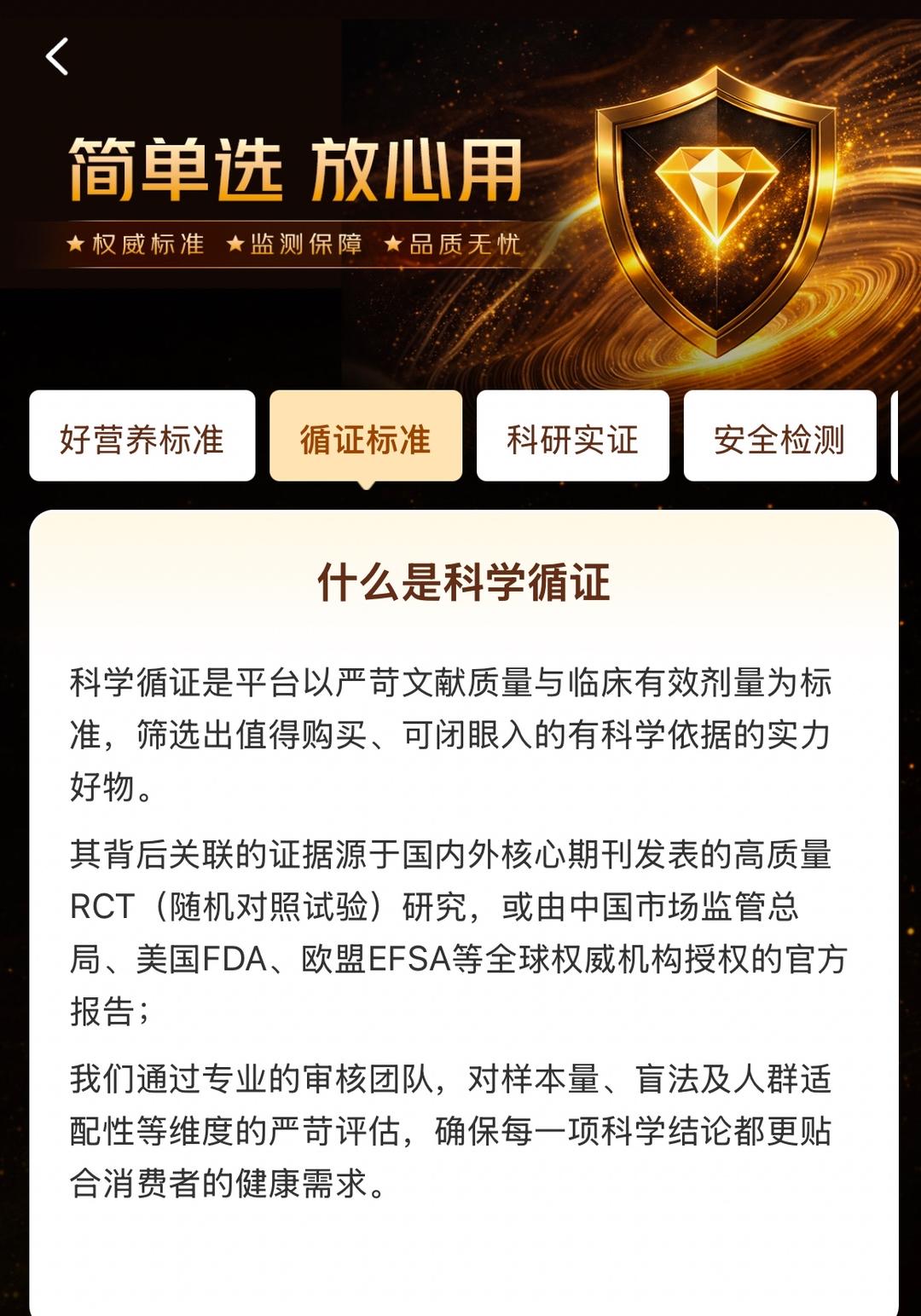Go back using the top-left arrow
This screenshot has height=1316, width=921.
57,57
